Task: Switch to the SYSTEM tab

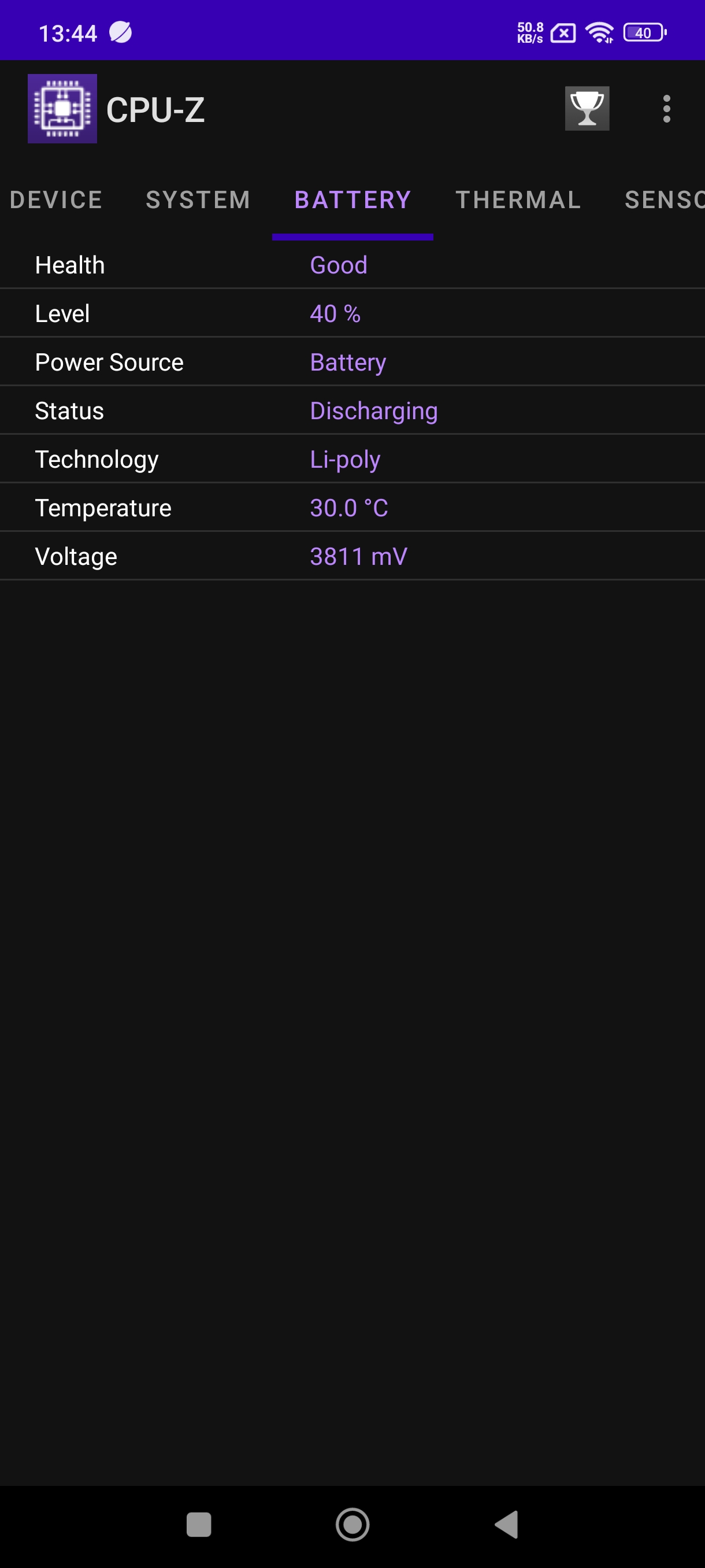Action: (198, 200)
